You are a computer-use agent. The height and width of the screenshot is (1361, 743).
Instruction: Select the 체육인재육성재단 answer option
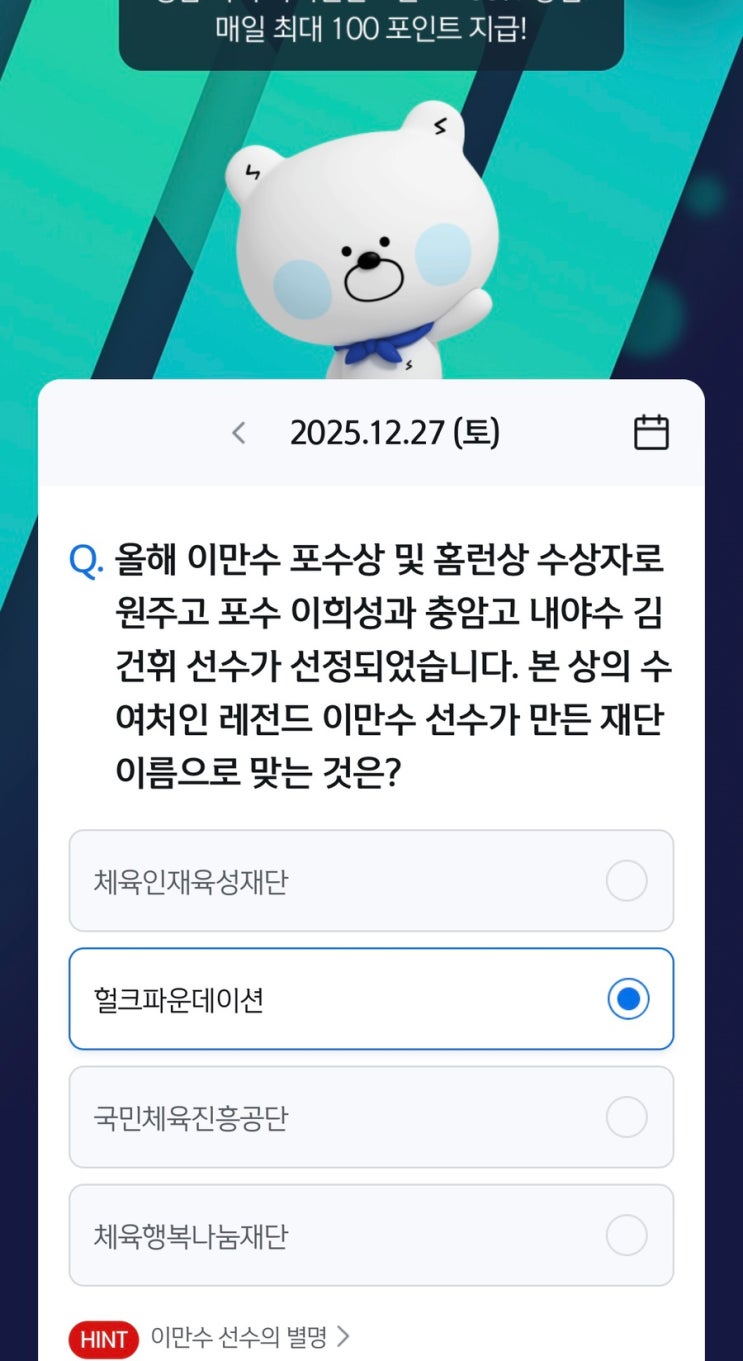tap(370, 881)
